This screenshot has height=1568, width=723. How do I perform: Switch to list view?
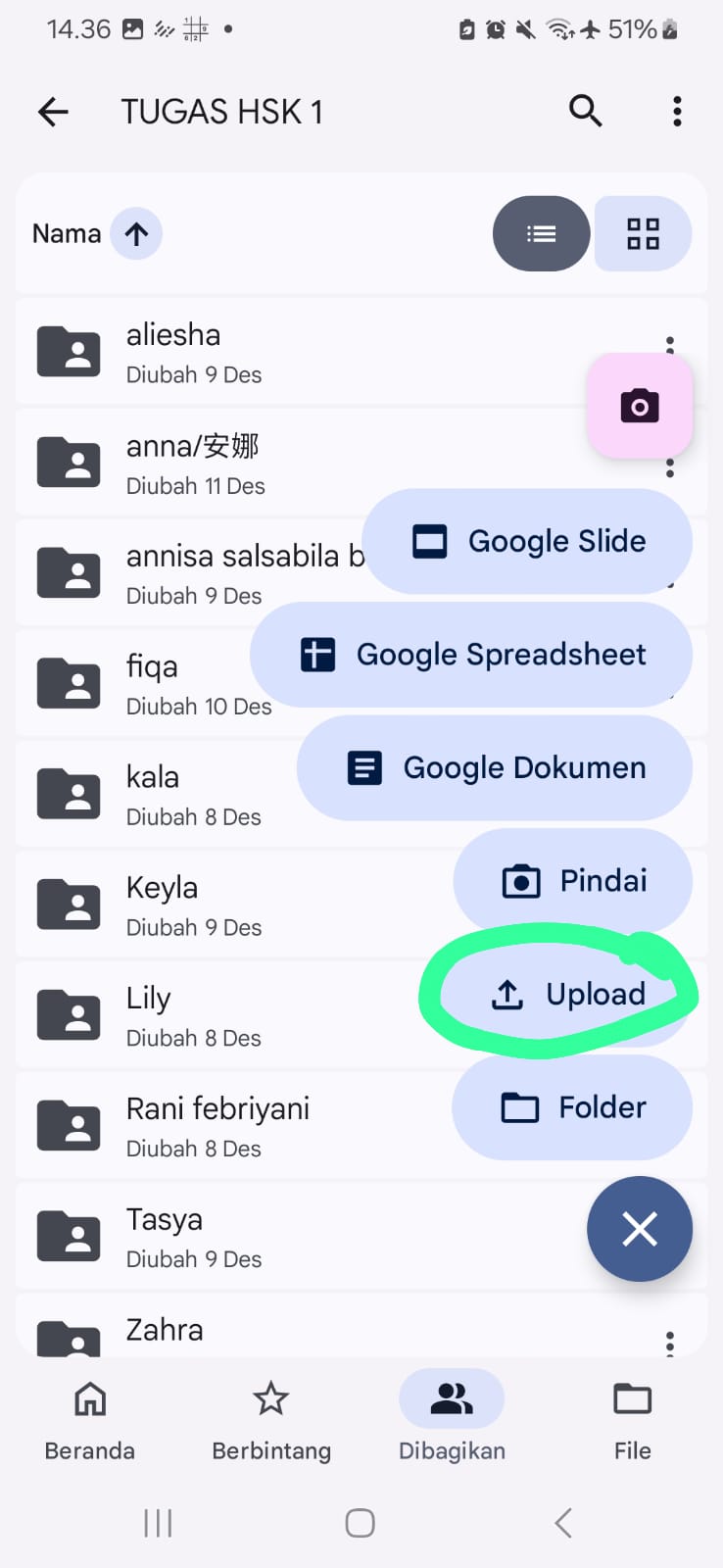(x=541, y=234)
